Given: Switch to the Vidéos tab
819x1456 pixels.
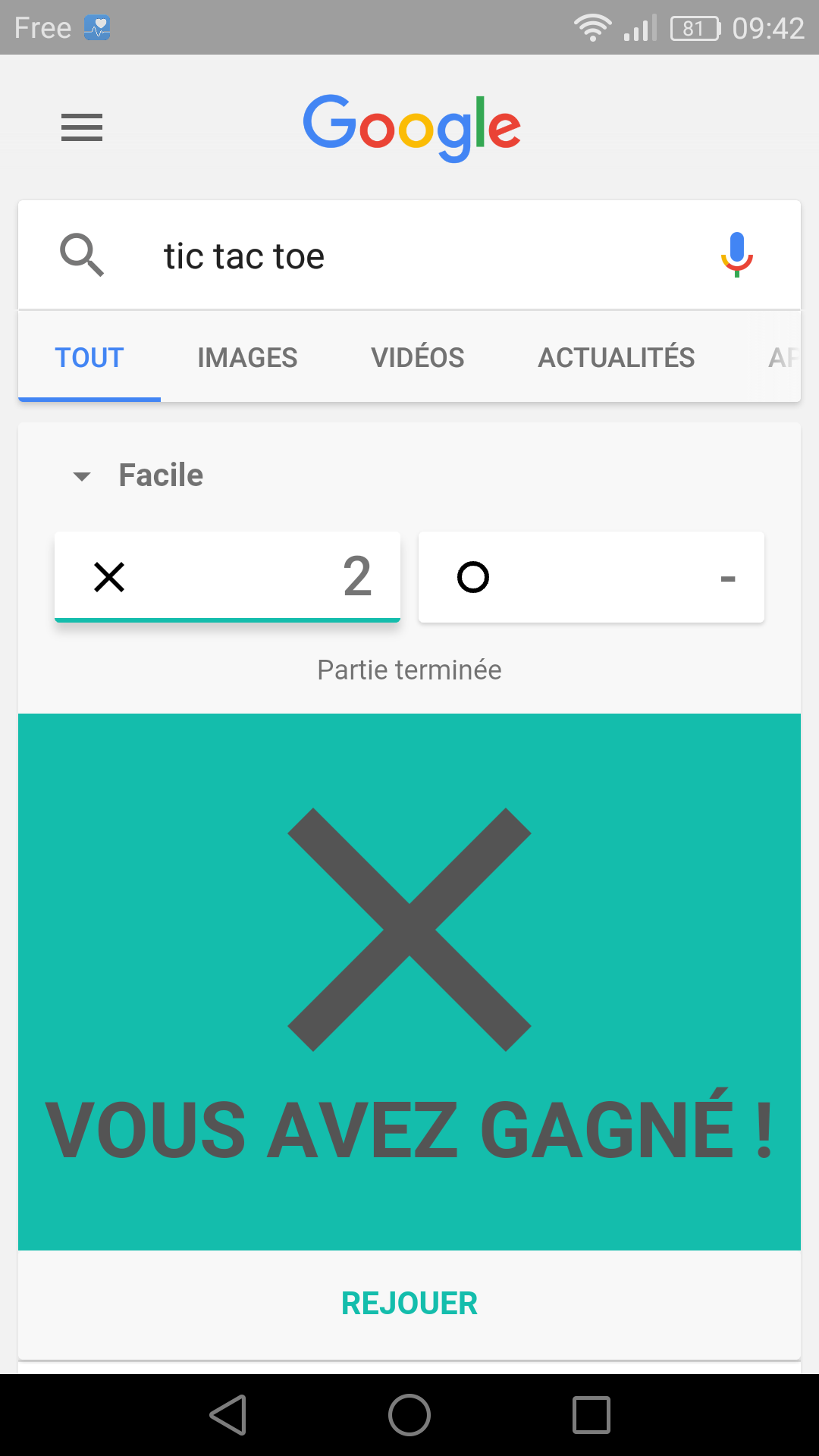Looking at the screenshot, I should point(417,357).
